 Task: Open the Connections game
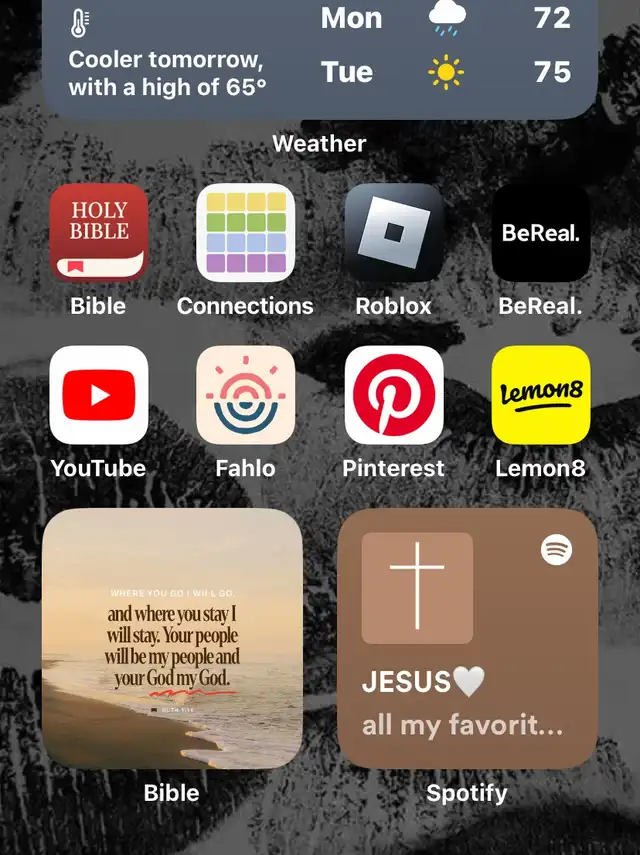[246, 233]
